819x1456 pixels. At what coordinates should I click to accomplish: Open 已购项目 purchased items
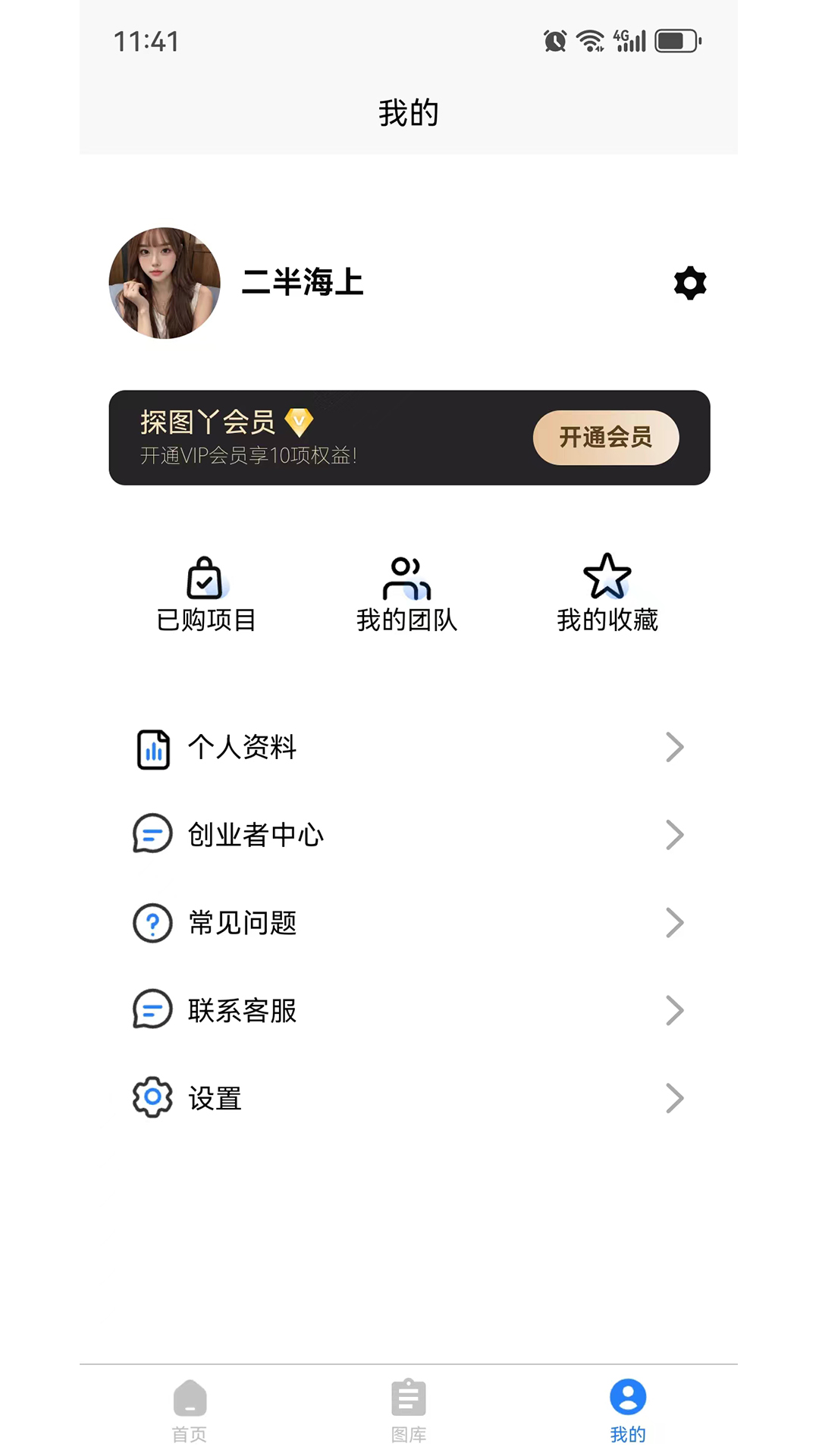pyautogui.click(x=206, y=595)
